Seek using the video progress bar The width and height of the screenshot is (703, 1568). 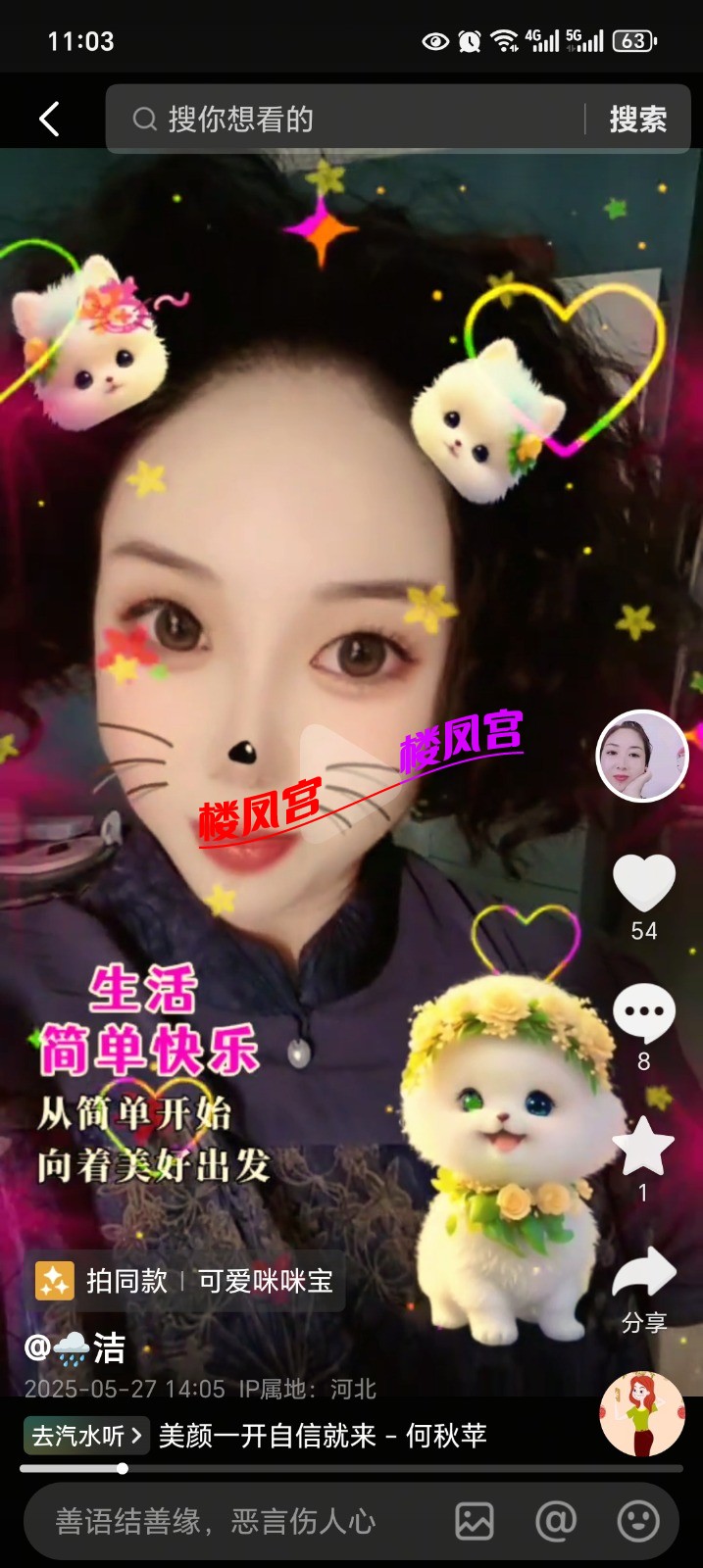click(x=351, y=1468)
